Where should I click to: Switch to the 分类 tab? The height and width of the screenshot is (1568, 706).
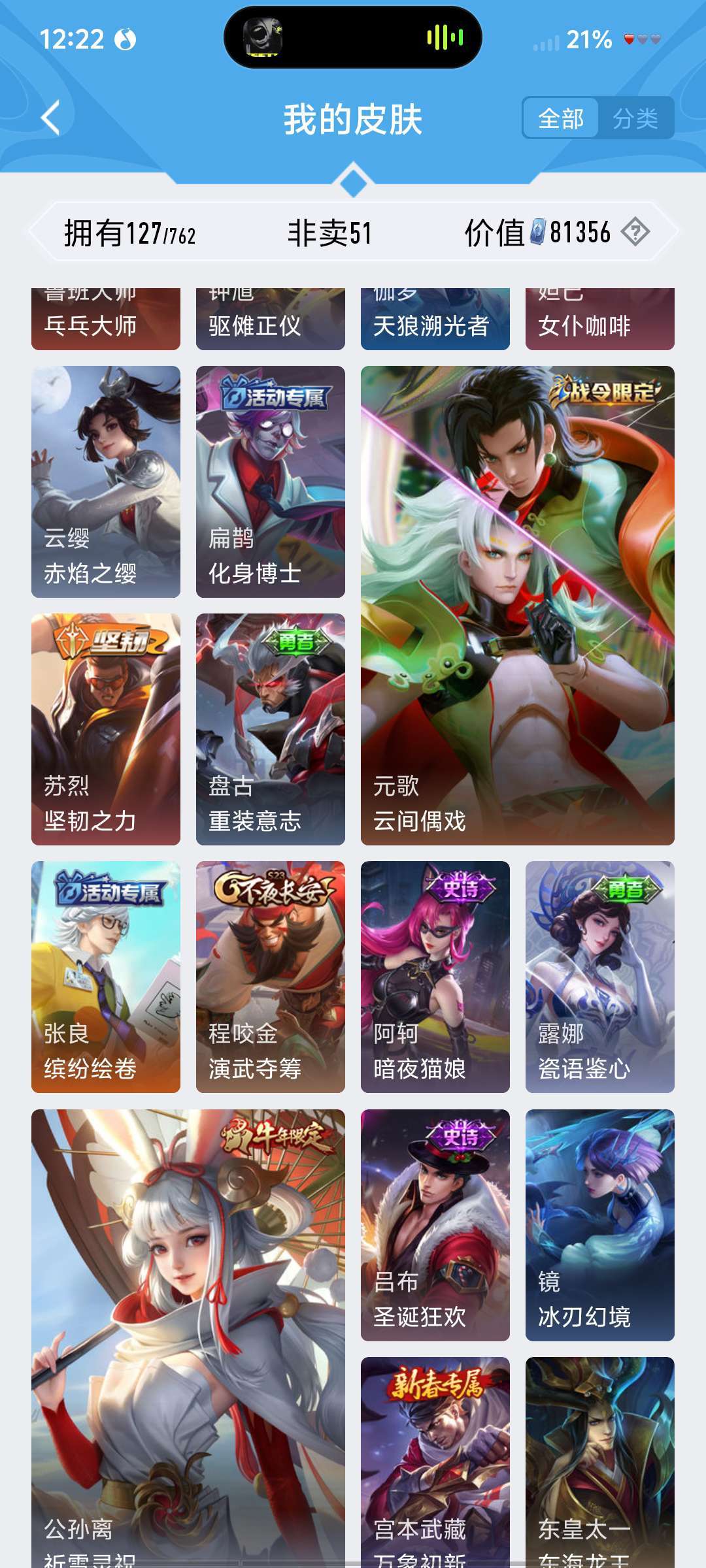pos(635,118)
